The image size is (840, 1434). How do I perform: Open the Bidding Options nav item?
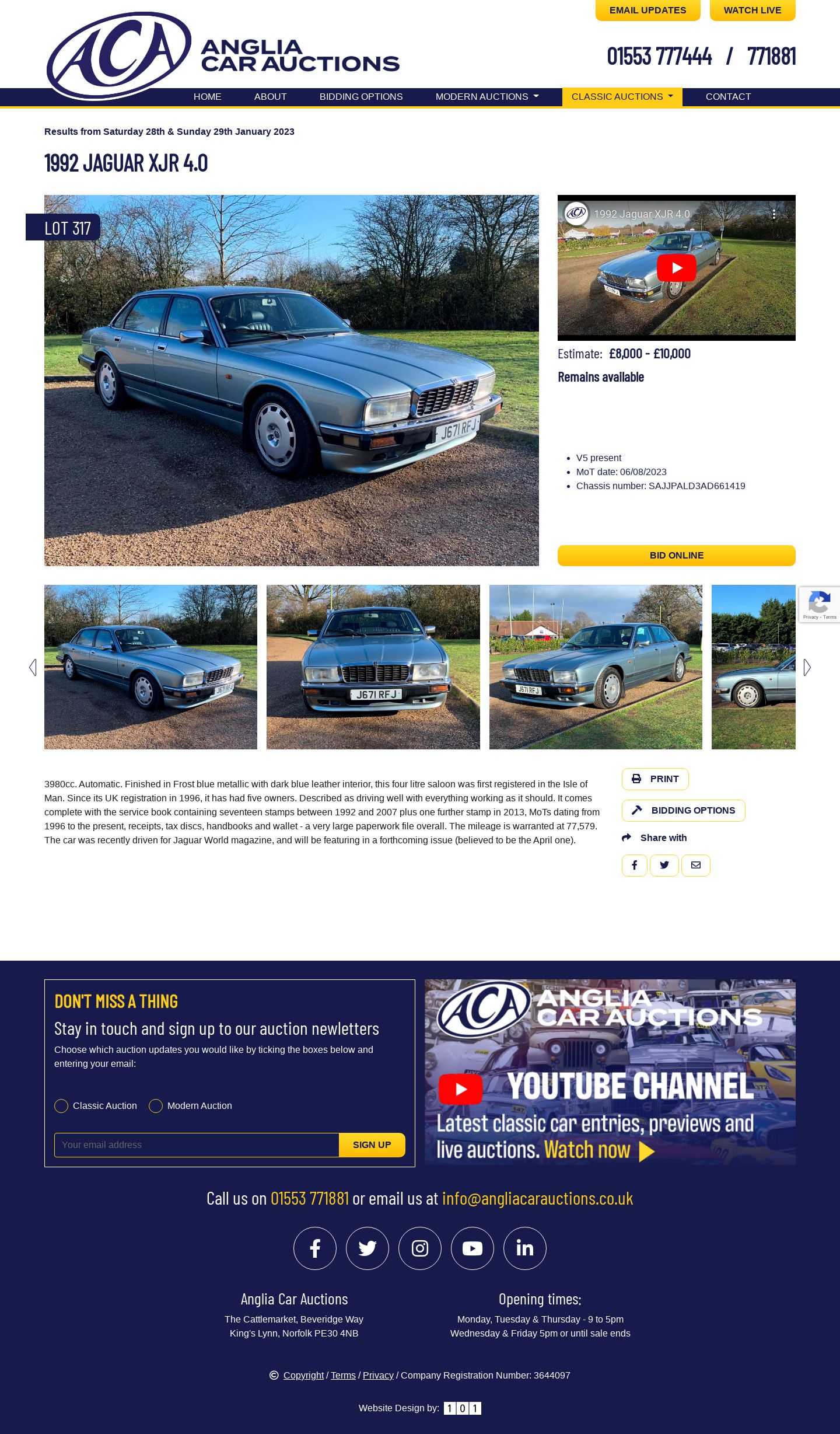[x=360, y=97]
